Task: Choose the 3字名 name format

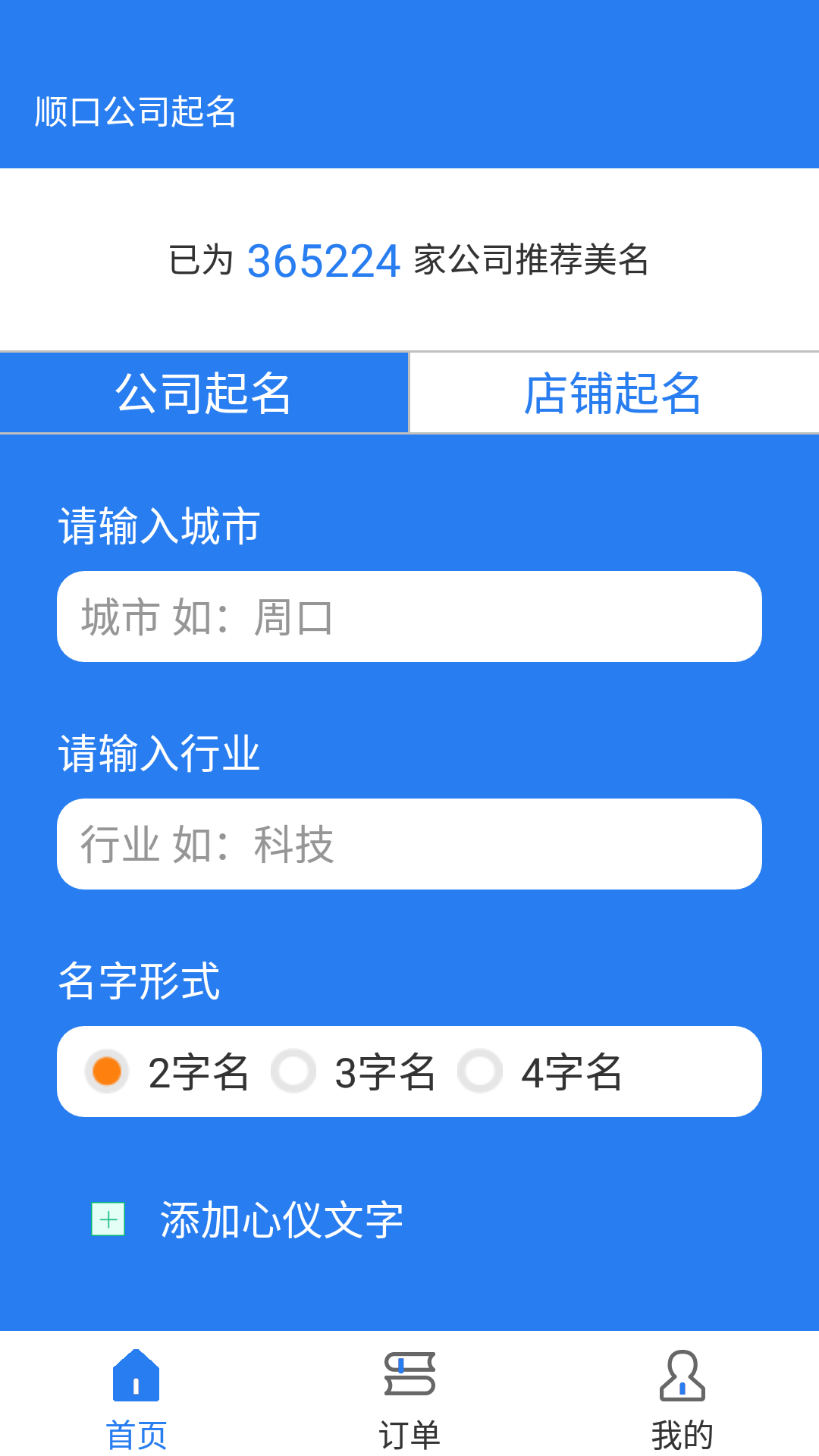Action: point(293,1072)
